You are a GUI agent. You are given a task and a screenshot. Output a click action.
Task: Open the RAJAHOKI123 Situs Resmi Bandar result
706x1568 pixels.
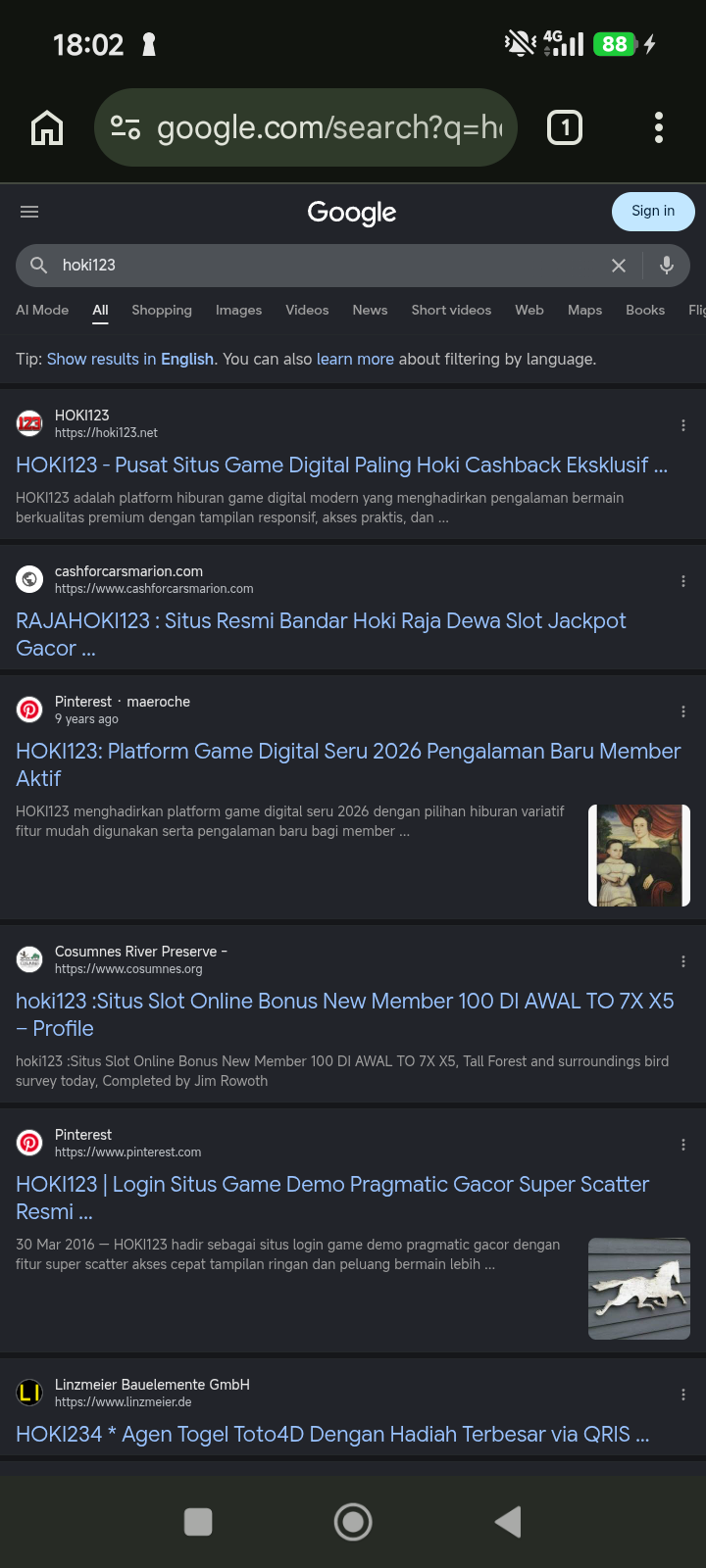(x=321, y=634)
